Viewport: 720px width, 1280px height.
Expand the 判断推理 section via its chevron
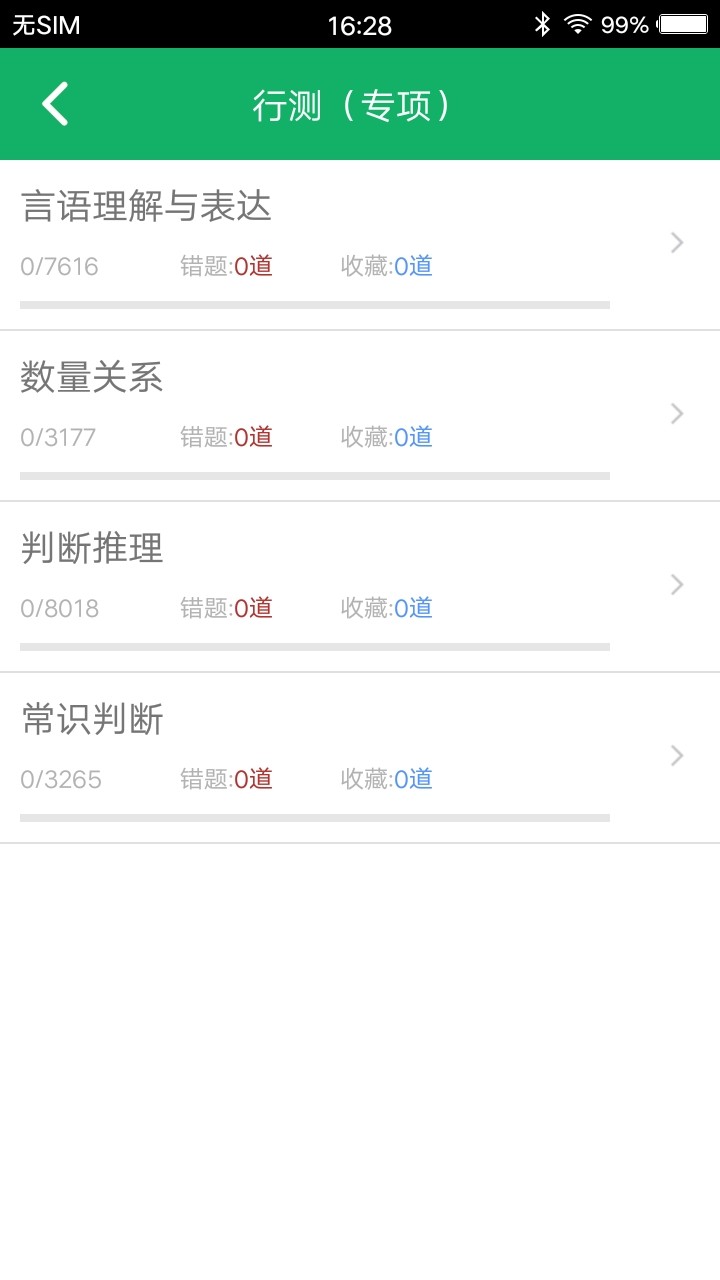[x=676, y=584]
